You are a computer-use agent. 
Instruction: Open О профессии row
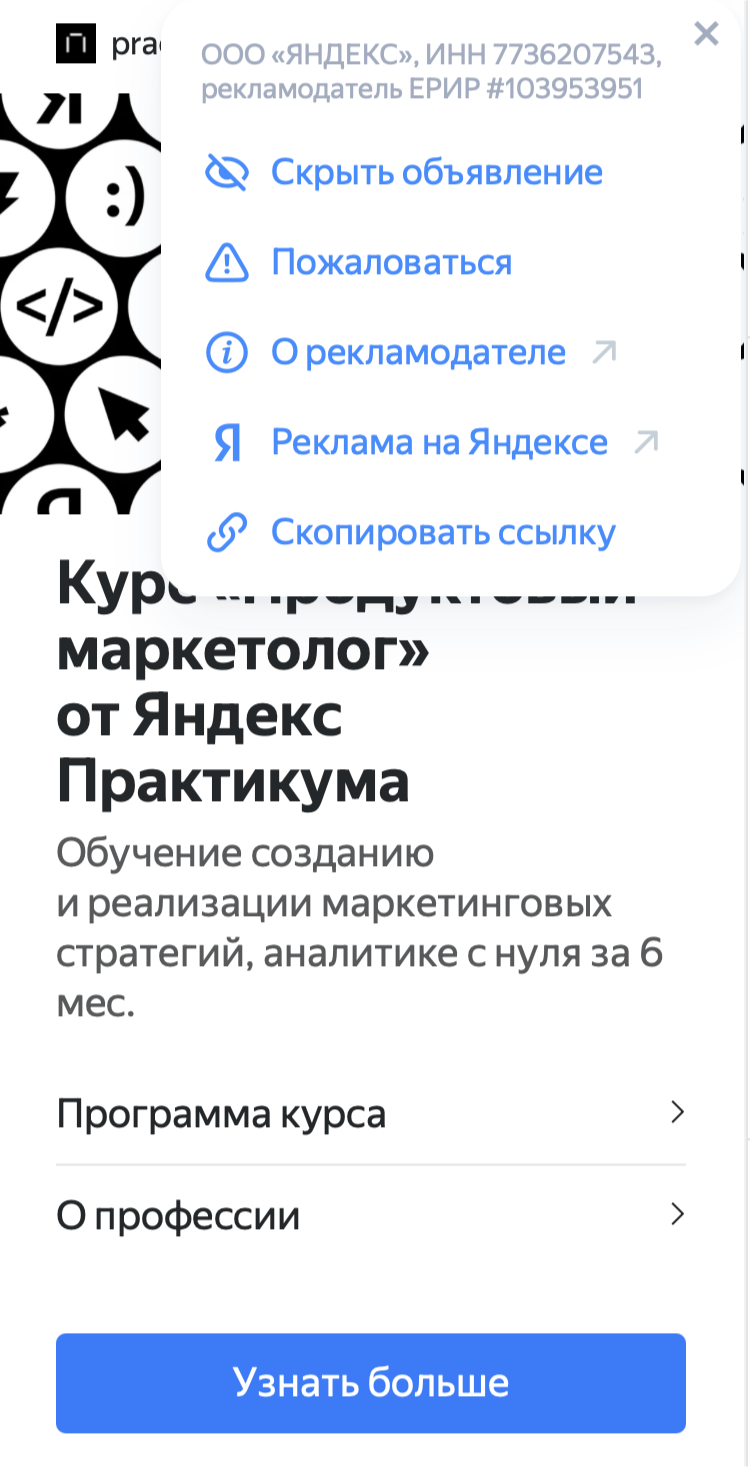(x=370, y=1215)
